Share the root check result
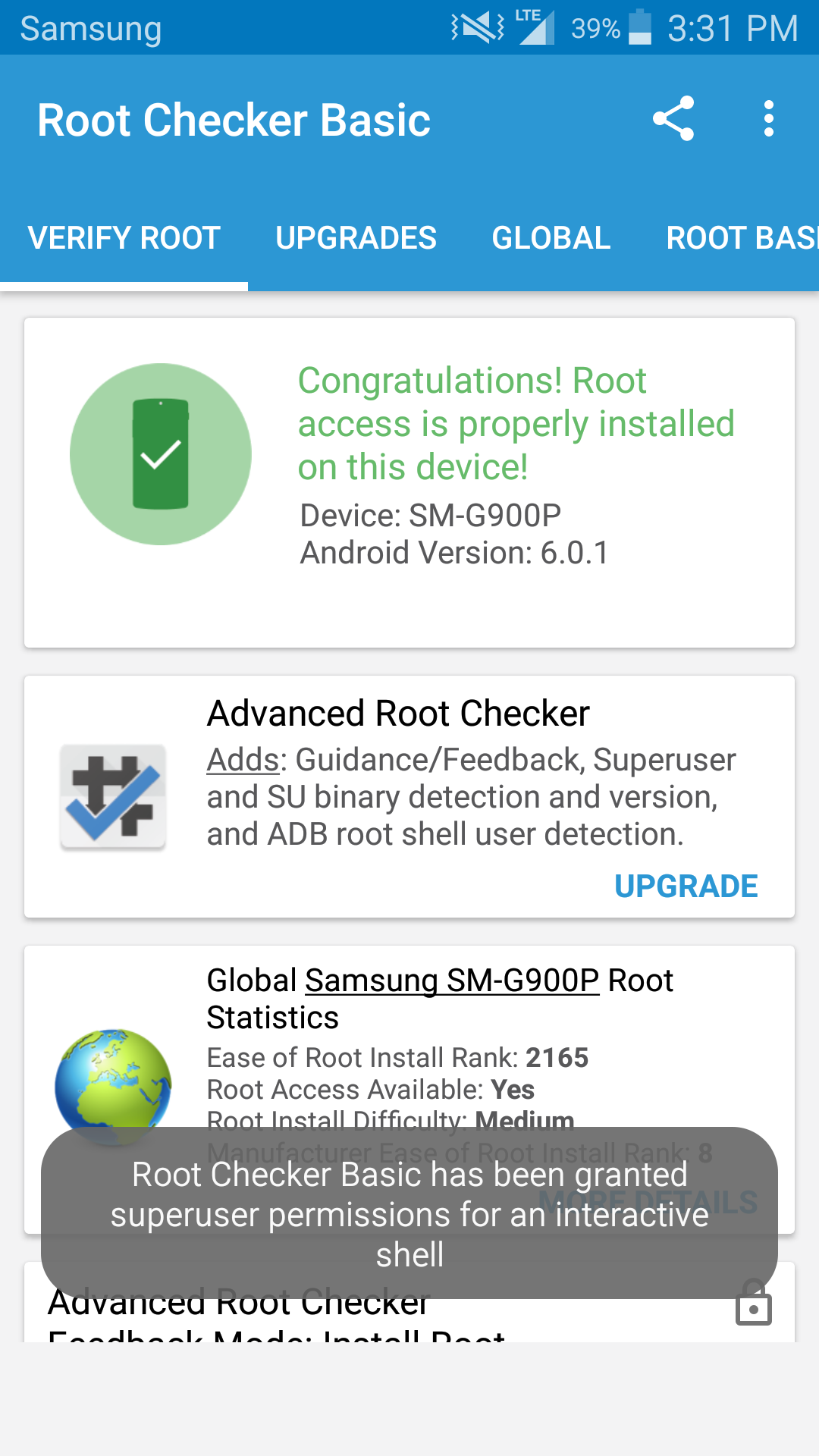The image size is (819, 1456). click(x=673, y=119)
